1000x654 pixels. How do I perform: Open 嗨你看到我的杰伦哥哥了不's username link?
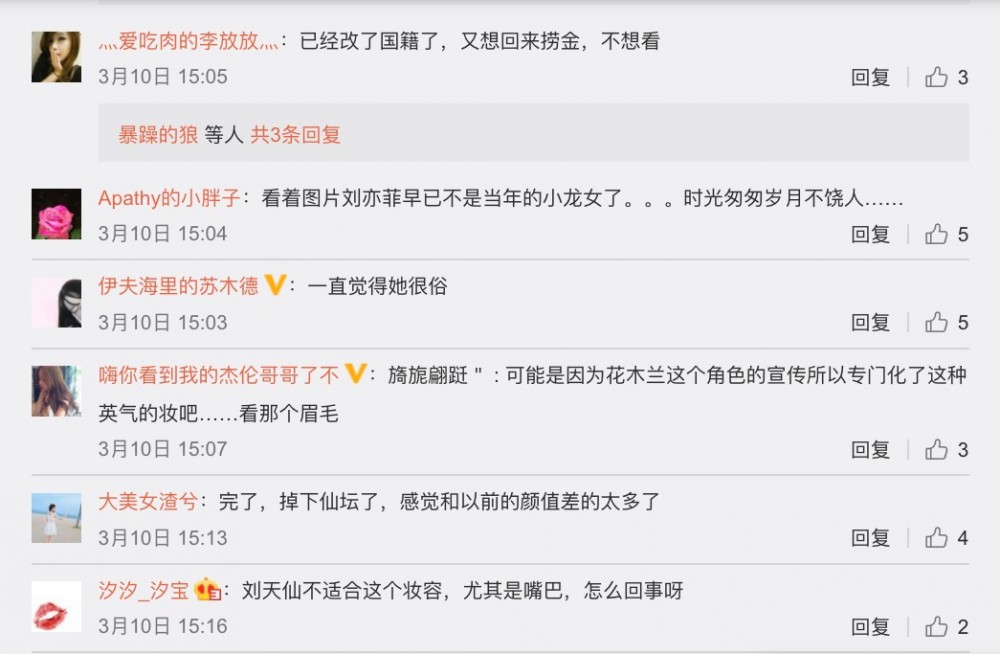pyautogui.click(x=218, y=375)
